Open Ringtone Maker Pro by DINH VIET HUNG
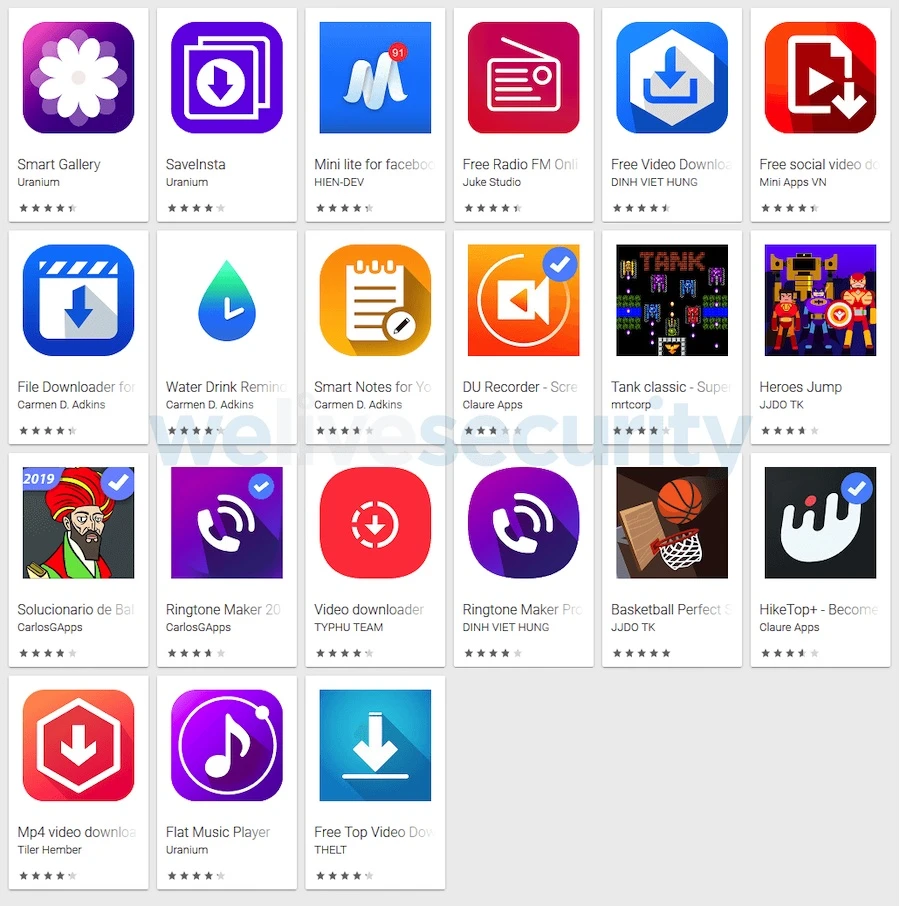Screen dimensions: 900x906 pyautogui.click(x=523, y=523)
